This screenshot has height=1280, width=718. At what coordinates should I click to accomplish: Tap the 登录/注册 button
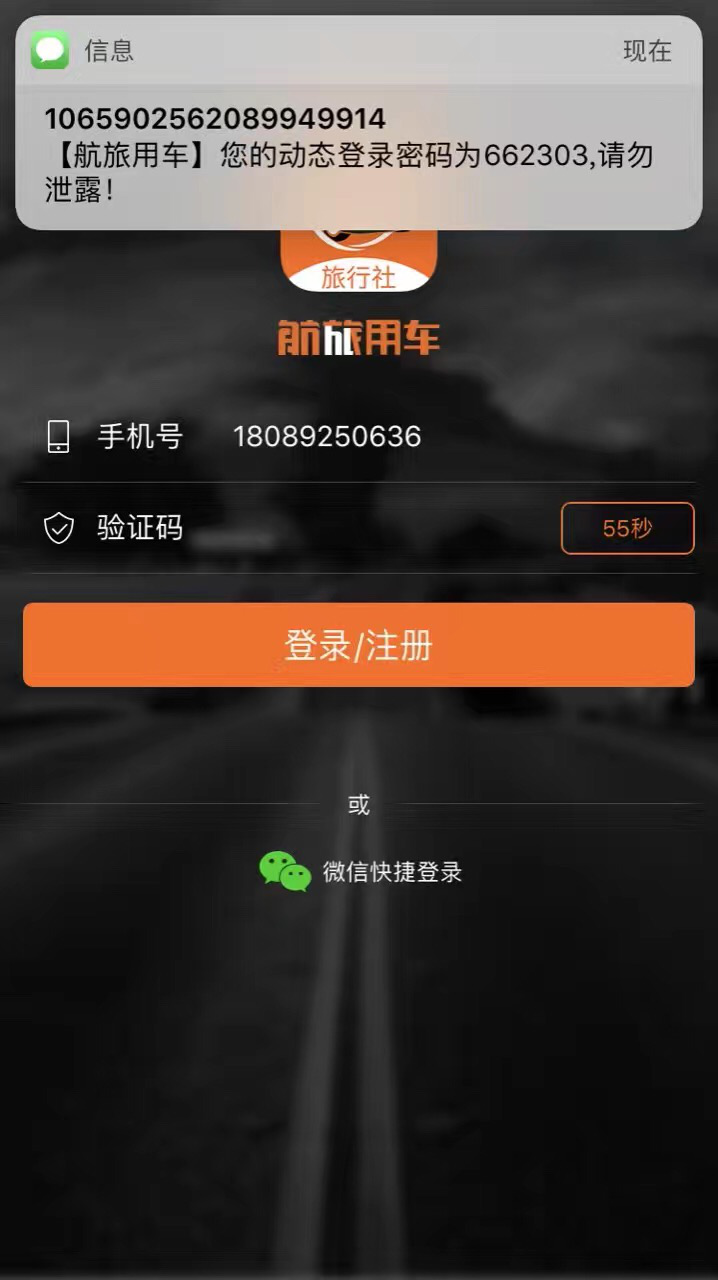(358, 645)
